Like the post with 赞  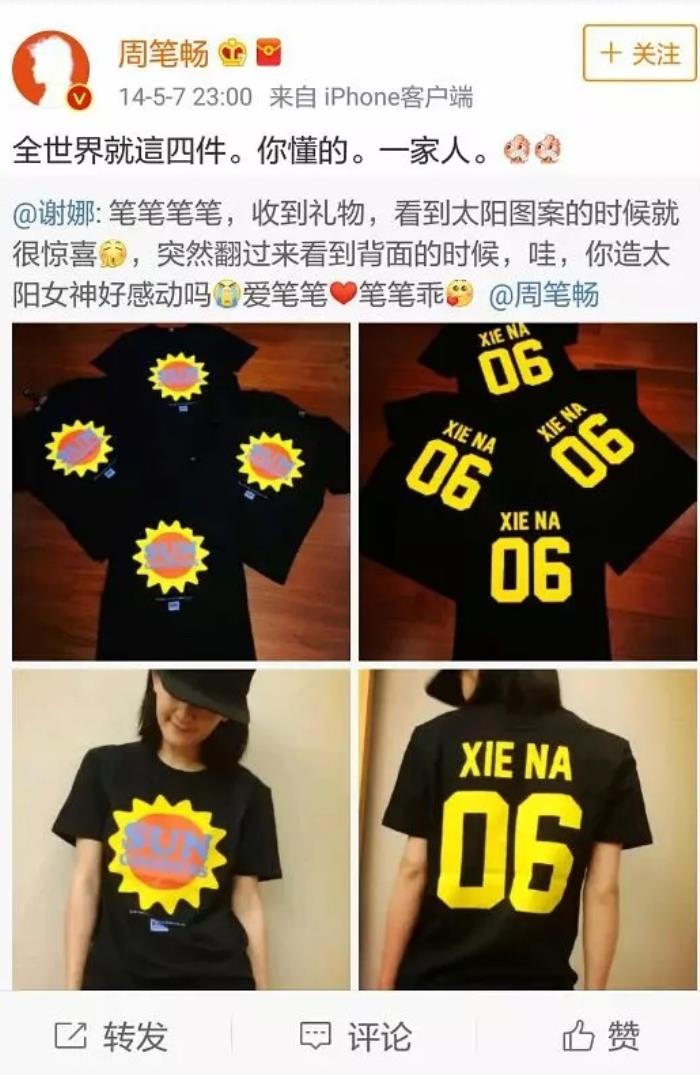click(x=600, y=1036)
